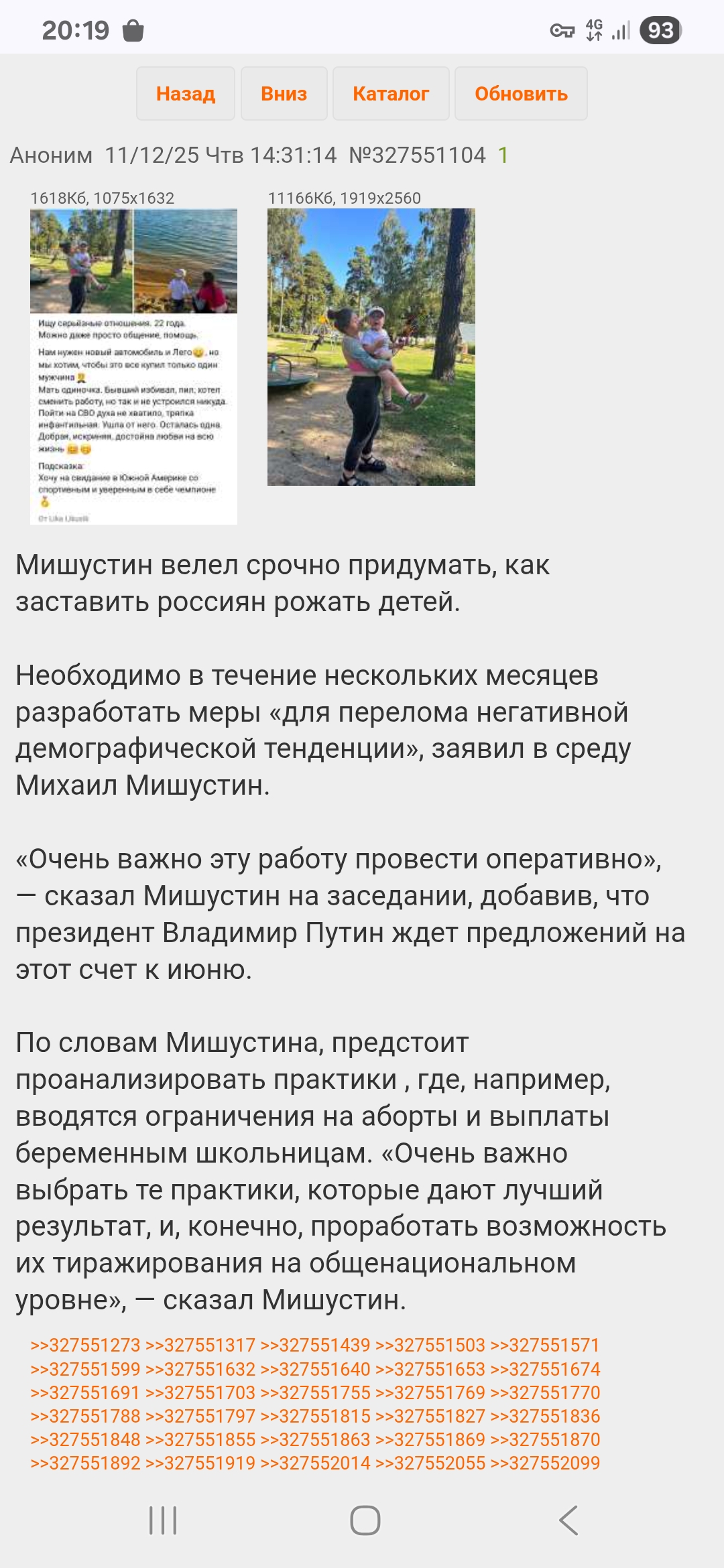
Task: Go to reply >>327551640
Action: [315, 1368]
